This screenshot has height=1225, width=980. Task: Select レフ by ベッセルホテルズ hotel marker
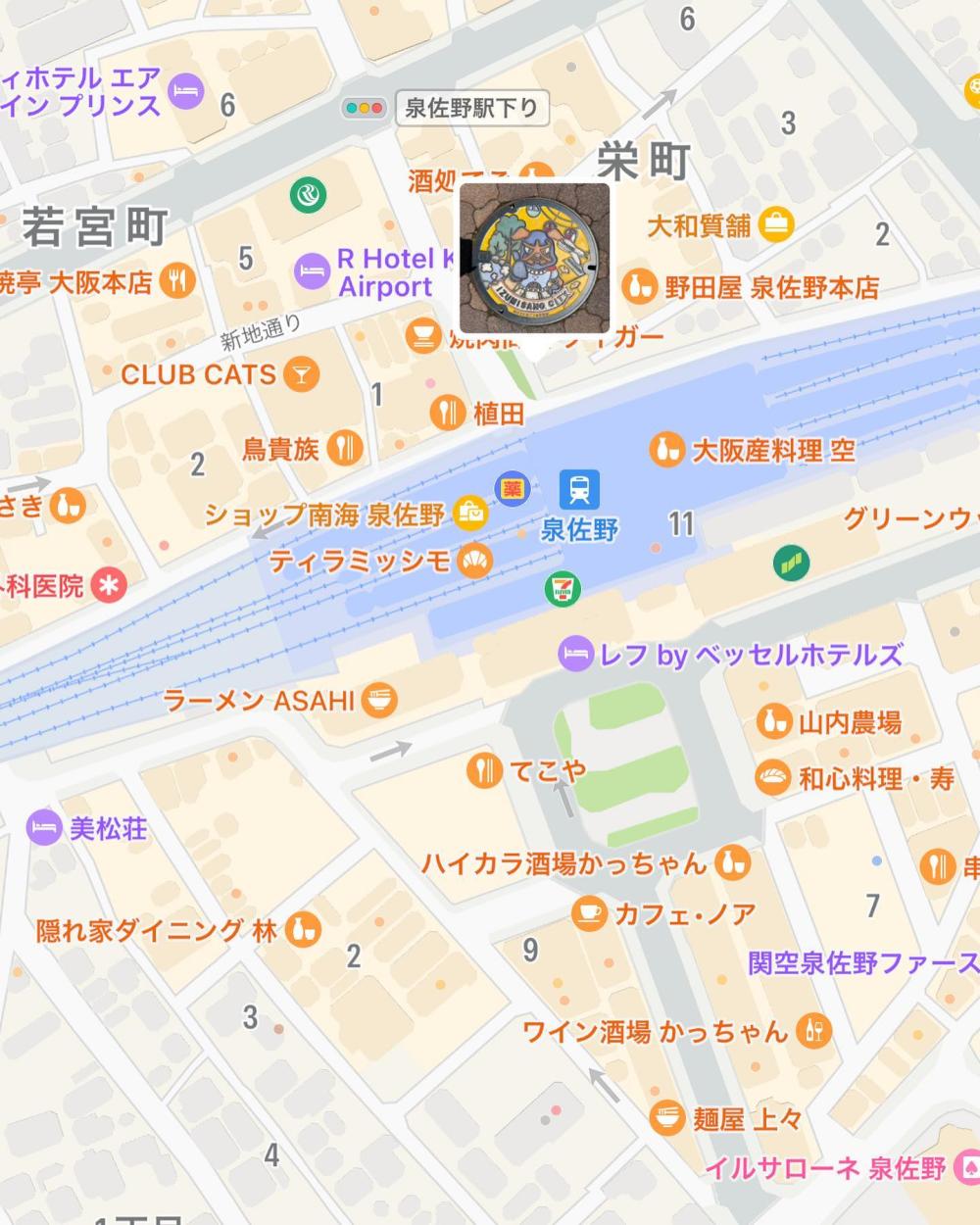(575, 654)
